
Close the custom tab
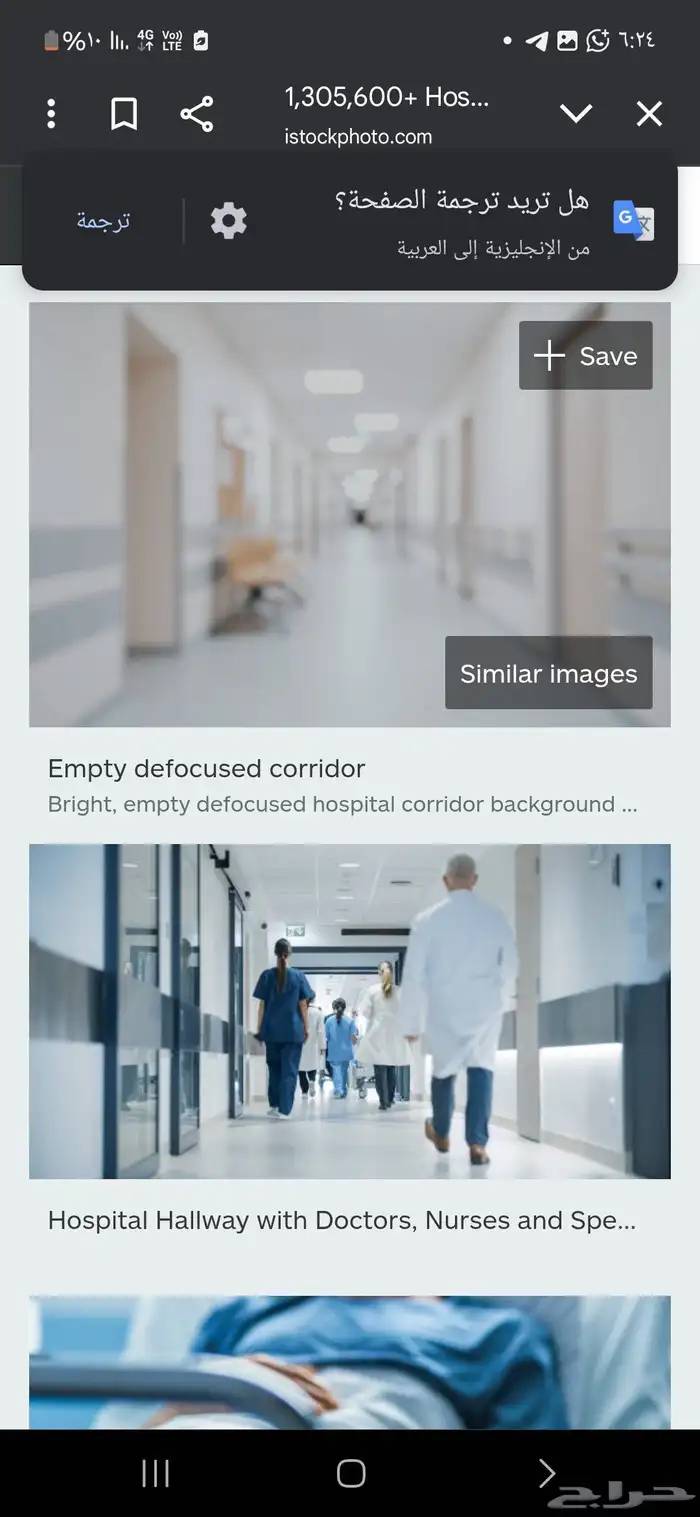[x=649, y=114]
